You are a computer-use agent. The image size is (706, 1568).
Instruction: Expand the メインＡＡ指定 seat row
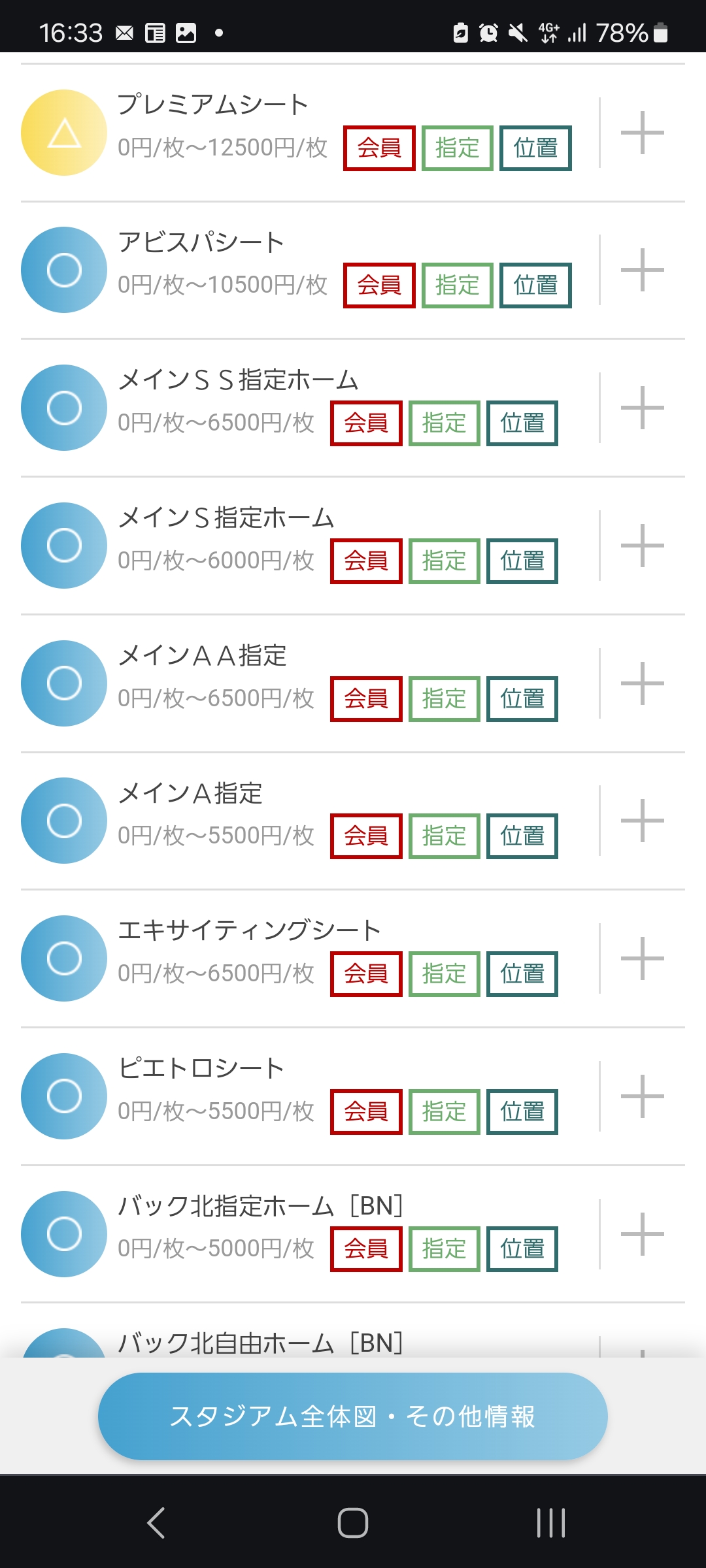point(642,683)
